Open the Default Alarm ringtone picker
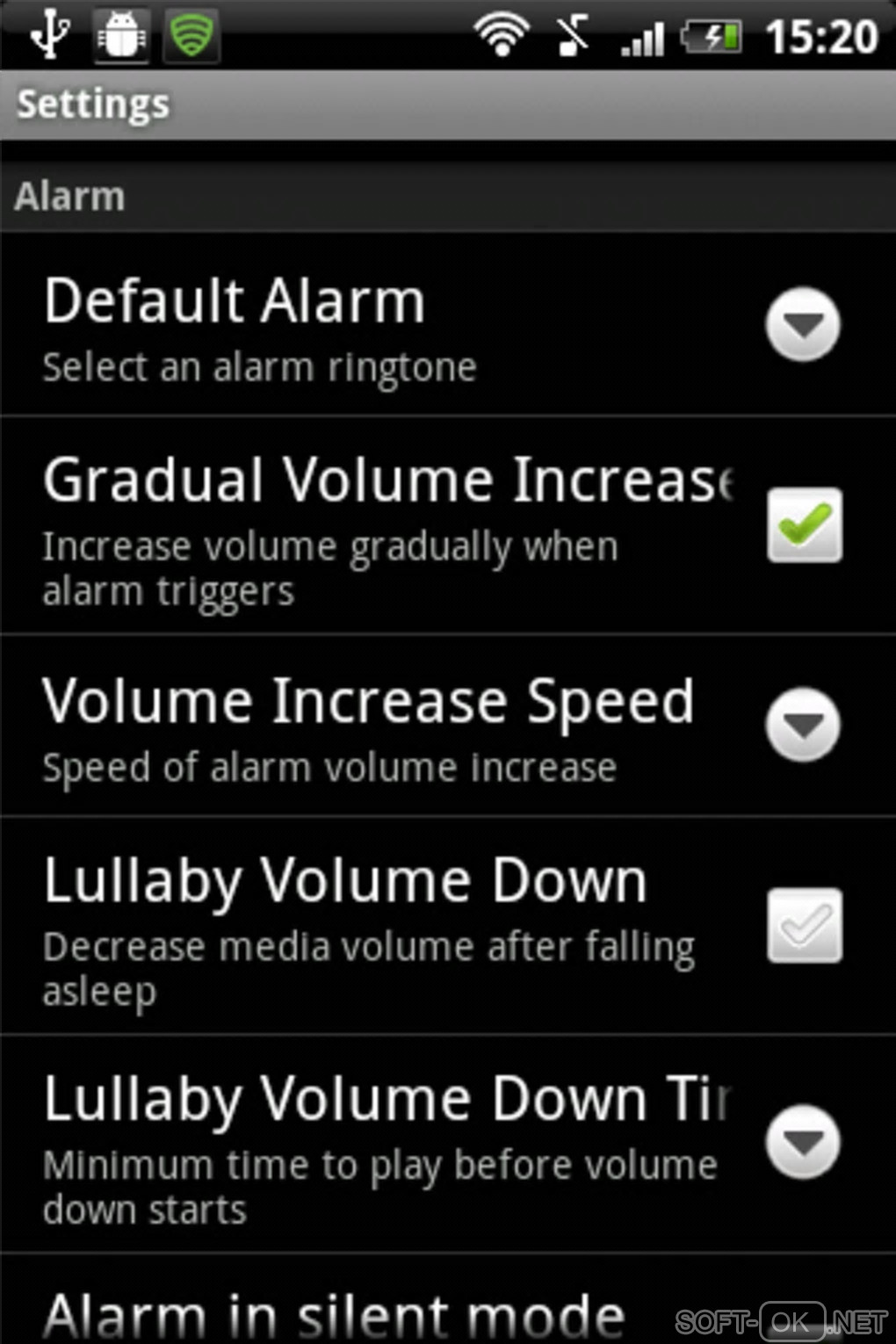The height and width of the screenshot is (1344, 896). pos(802,324)
